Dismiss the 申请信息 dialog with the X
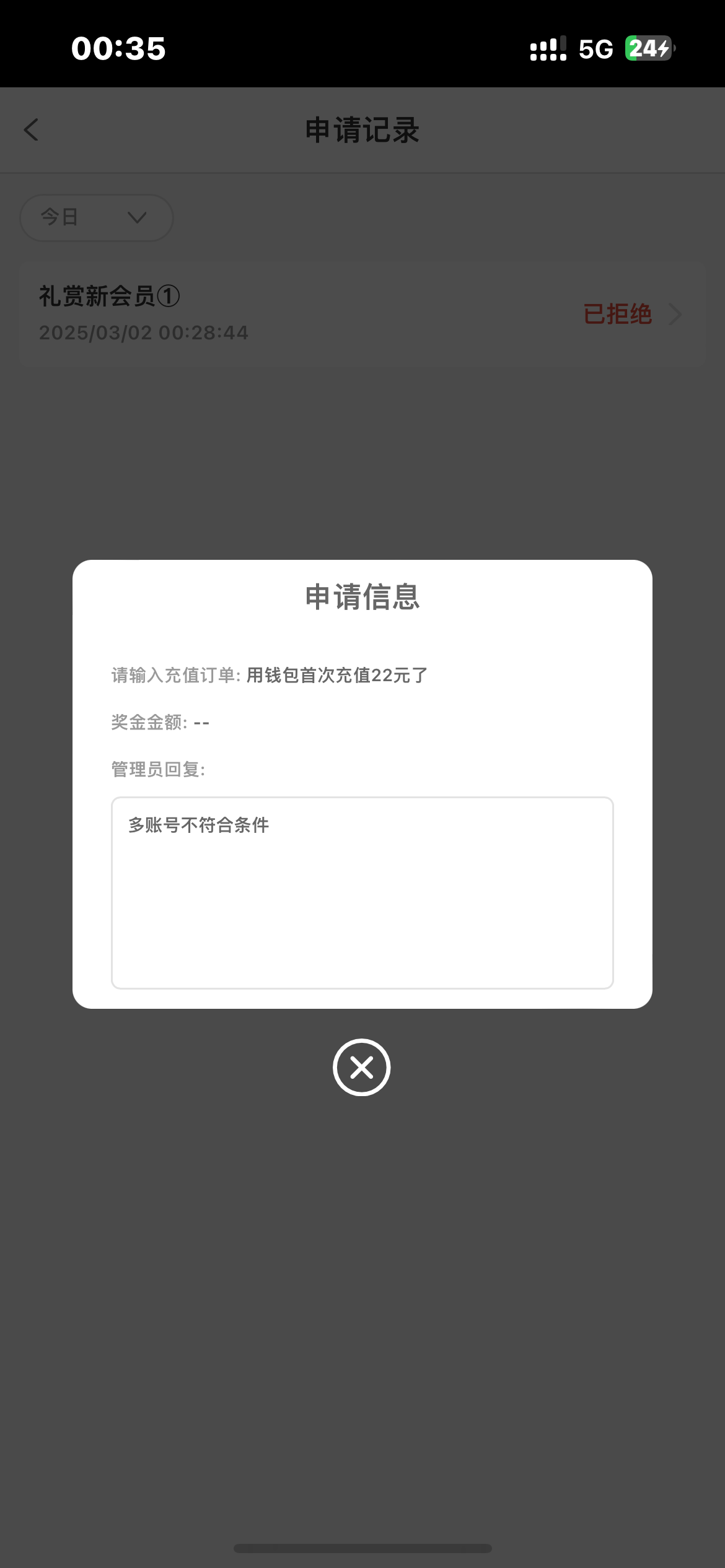Viewport: 725px width, 1568px height. [x=361, y=1067]
